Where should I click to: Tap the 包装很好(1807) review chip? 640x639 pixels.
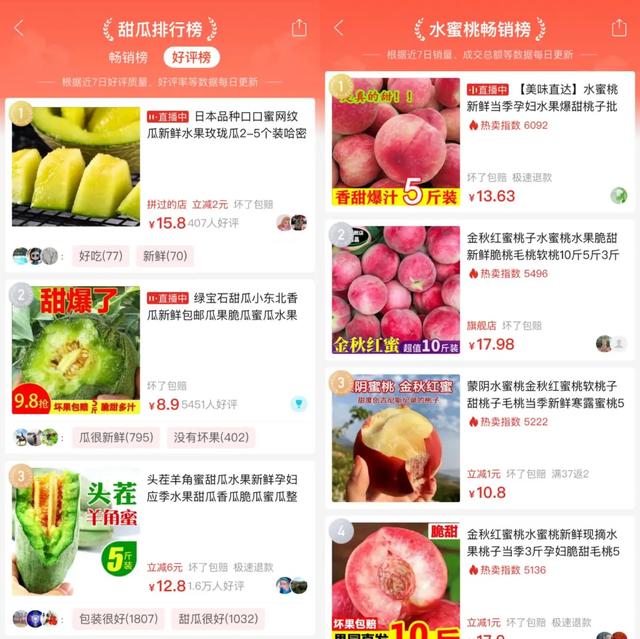[118, 618]
